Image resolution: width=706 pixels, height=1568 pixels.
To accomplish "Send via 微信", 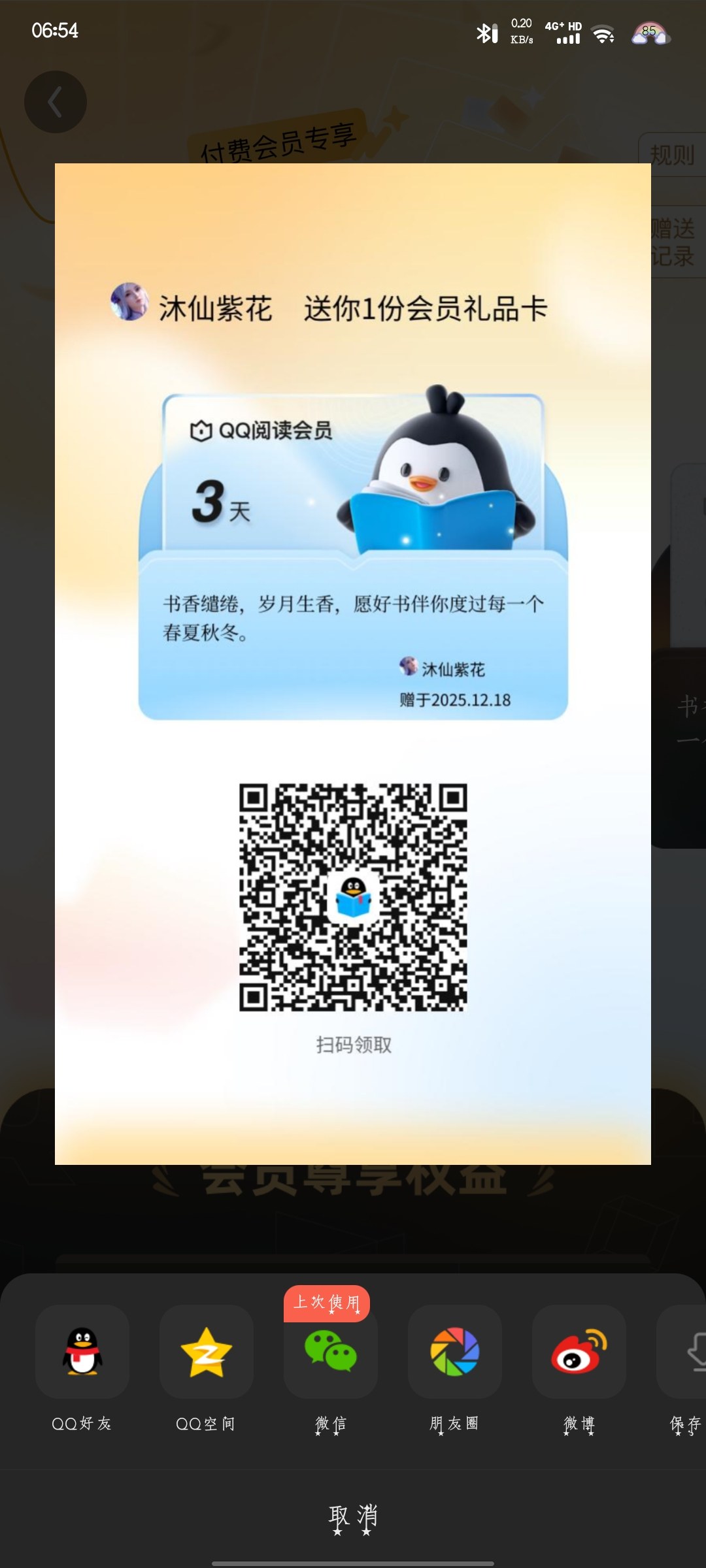I will [x=330, y=1351].
